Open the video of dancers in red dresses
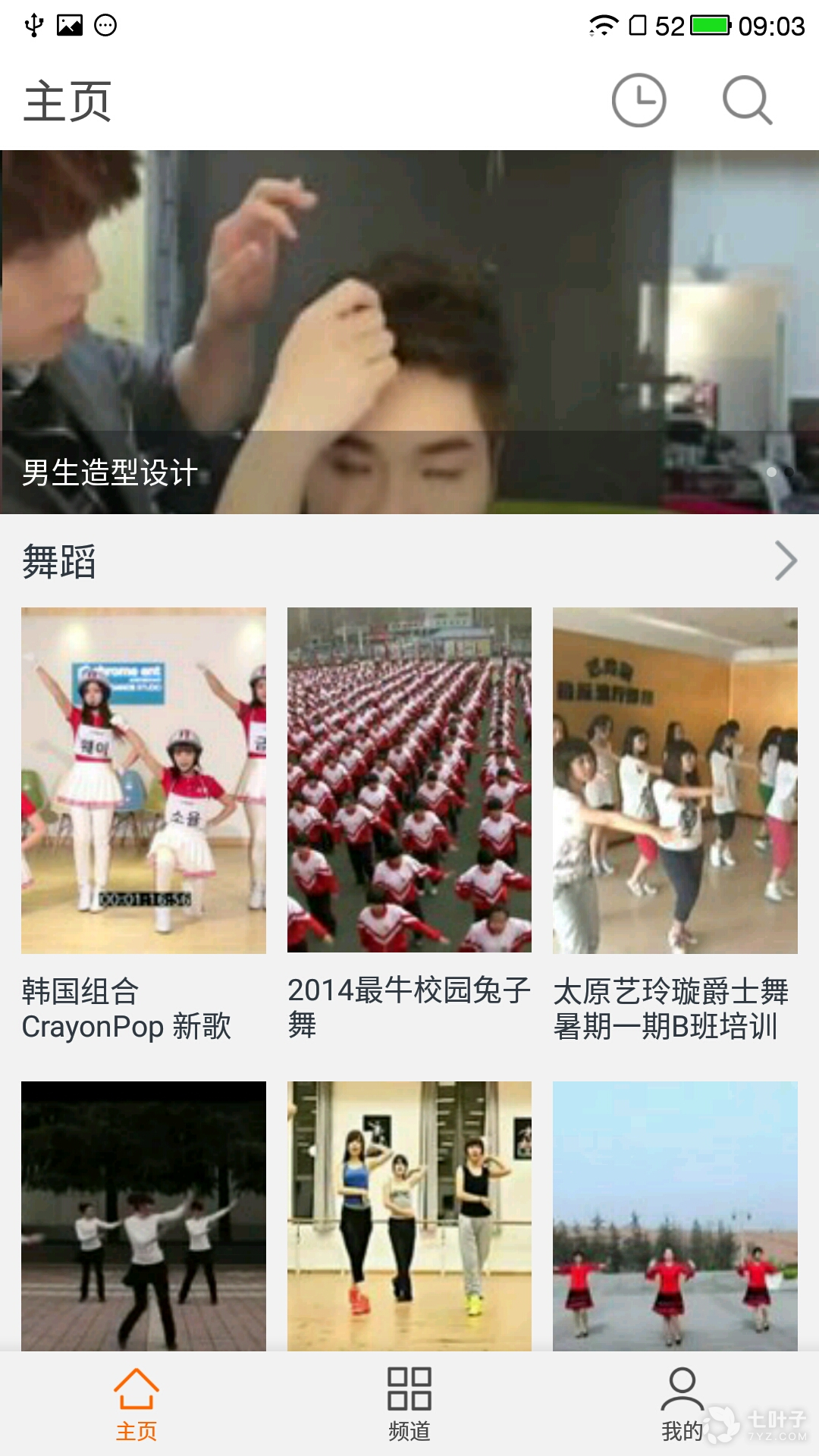 (675, 1216)
